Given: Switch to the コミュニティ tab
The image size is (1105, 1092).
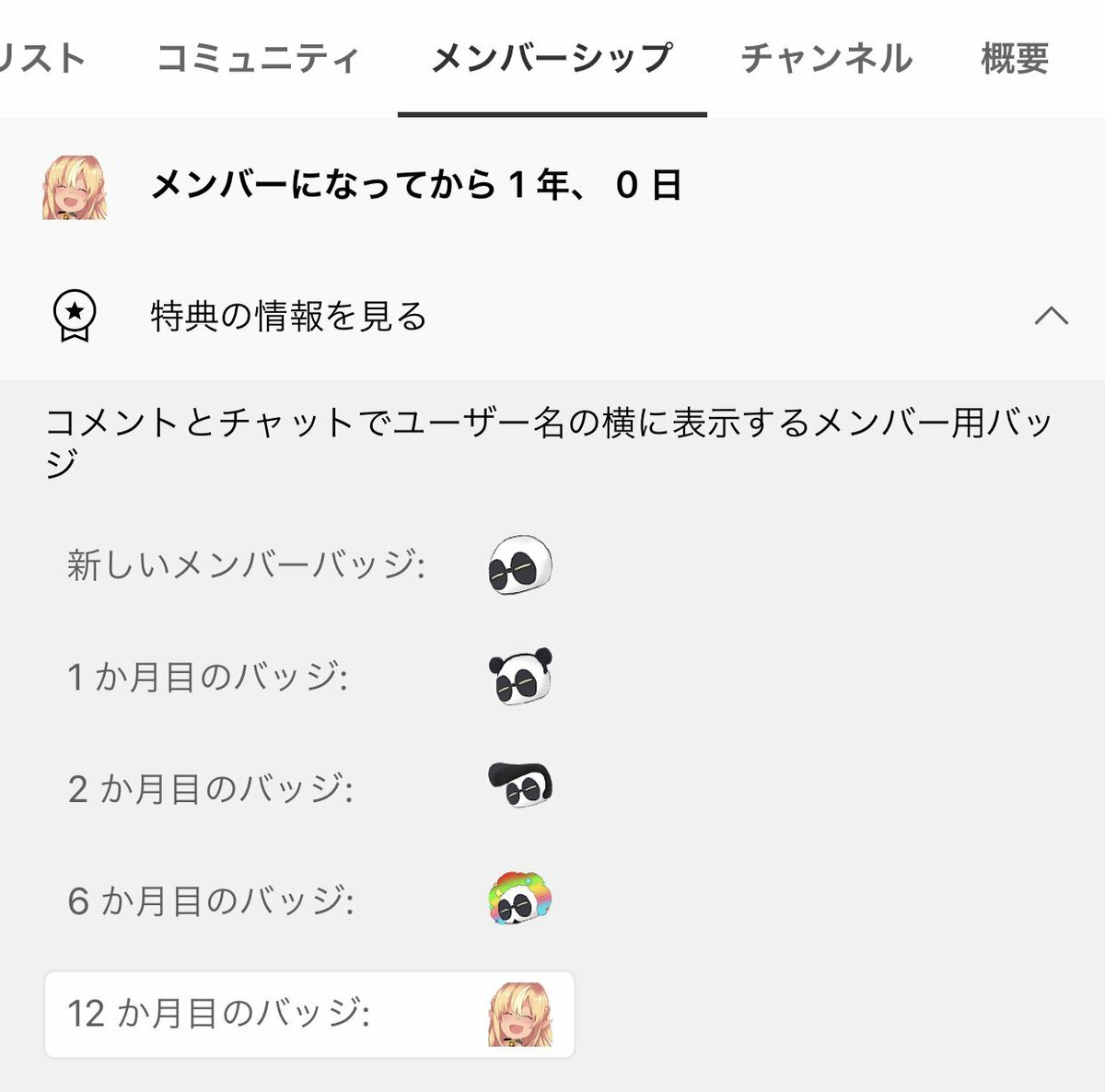Looking at the screenshot, I should pyautogui.click(x=258, y=59).
